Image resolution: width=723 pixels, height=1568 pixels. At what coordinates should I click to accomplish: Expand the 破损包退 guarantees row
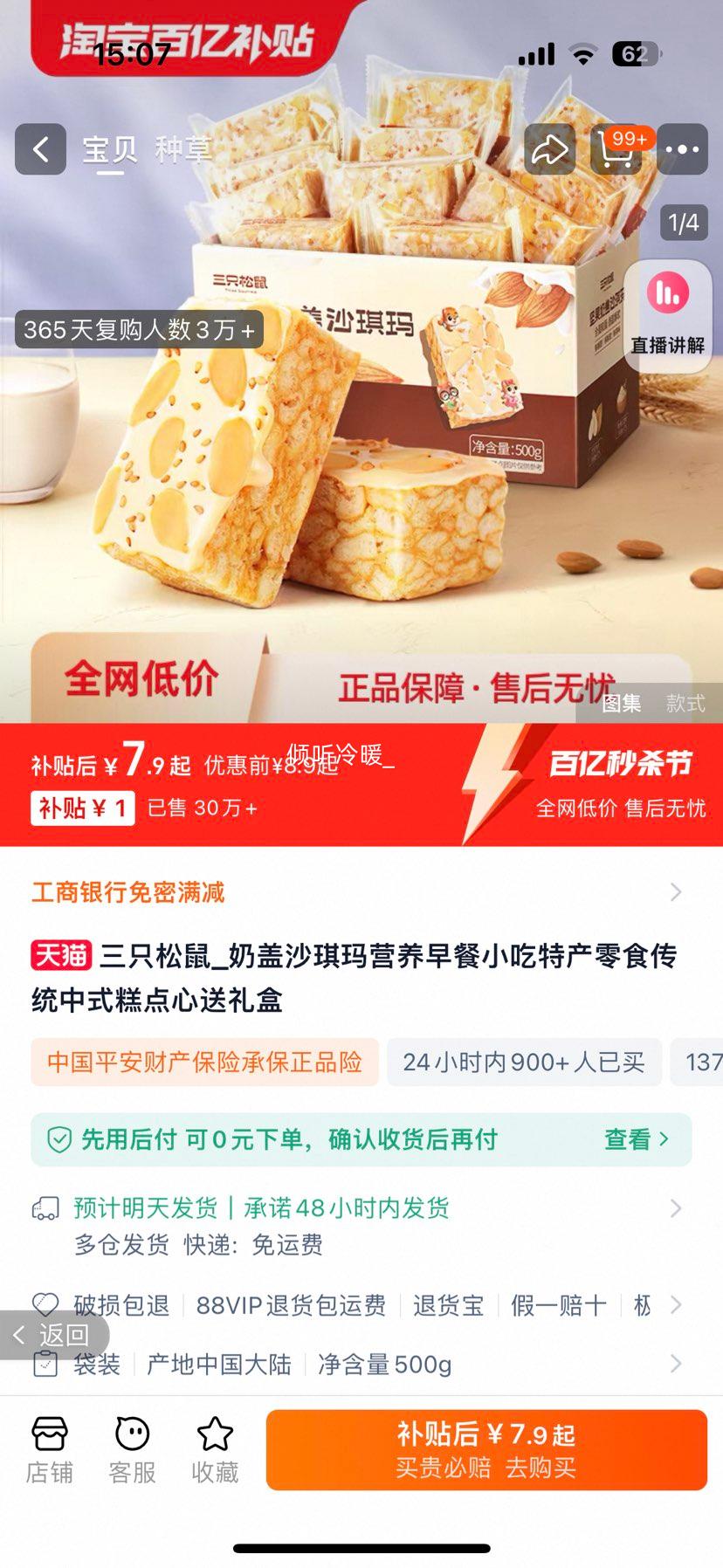pos(349,1305)
